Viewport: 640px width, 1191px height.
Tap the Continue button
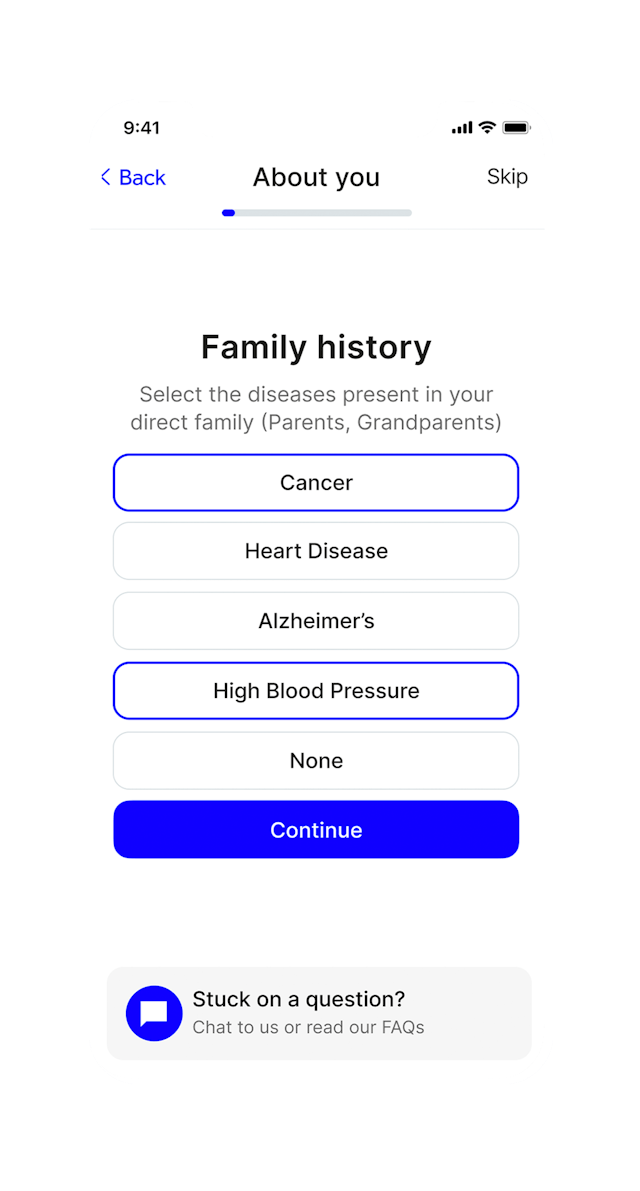(x=316, y=830)
